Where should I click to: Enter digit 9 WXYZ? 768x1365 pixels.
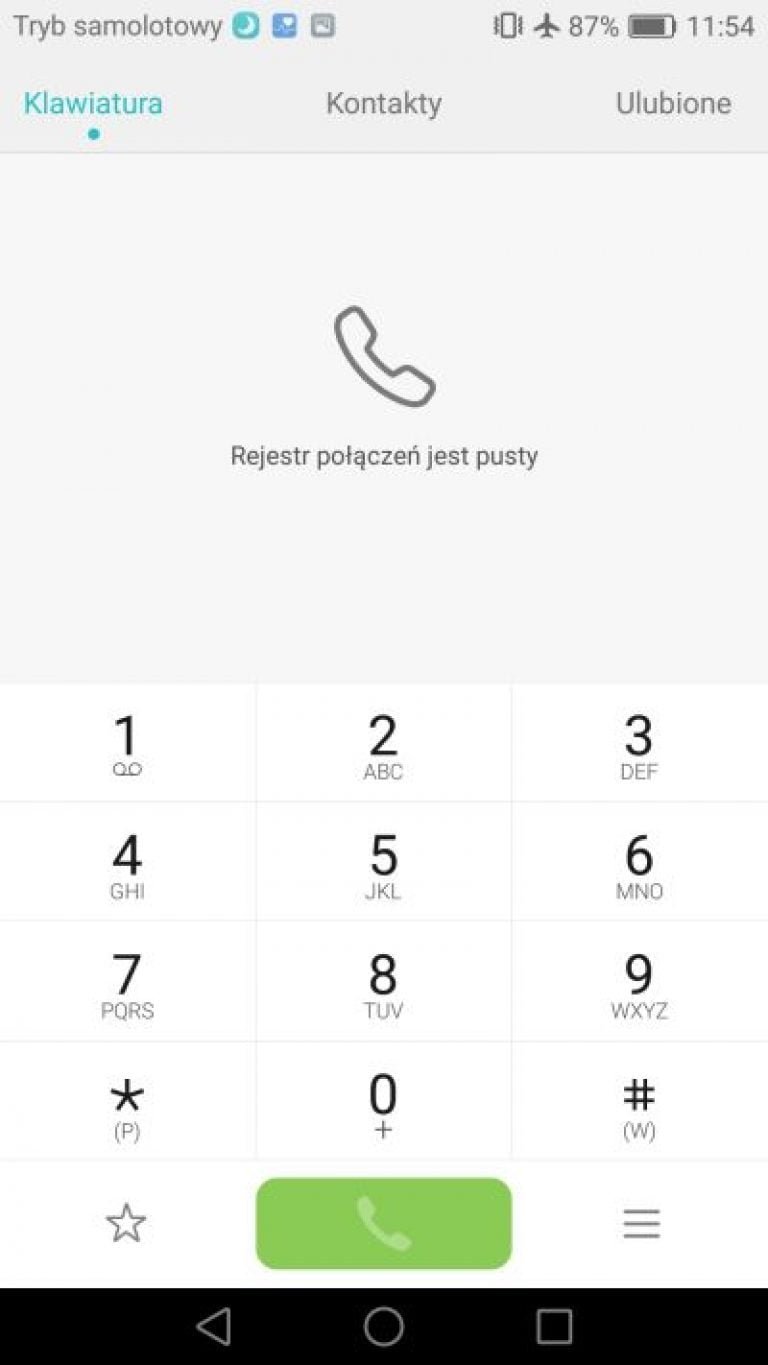pos(640,982)
